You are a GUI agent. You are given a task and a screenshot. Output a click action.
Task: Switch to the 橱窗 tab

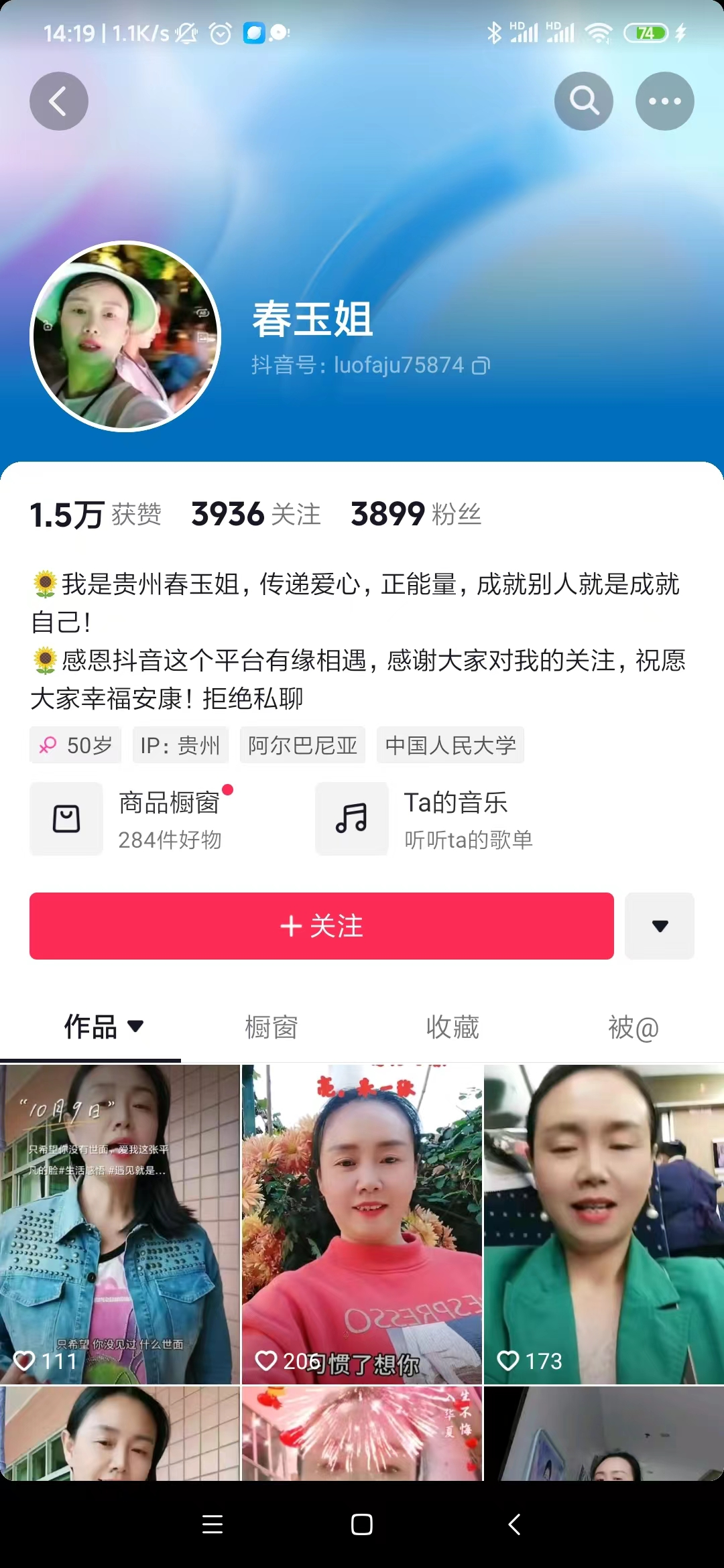click(x=271, y=1027)
